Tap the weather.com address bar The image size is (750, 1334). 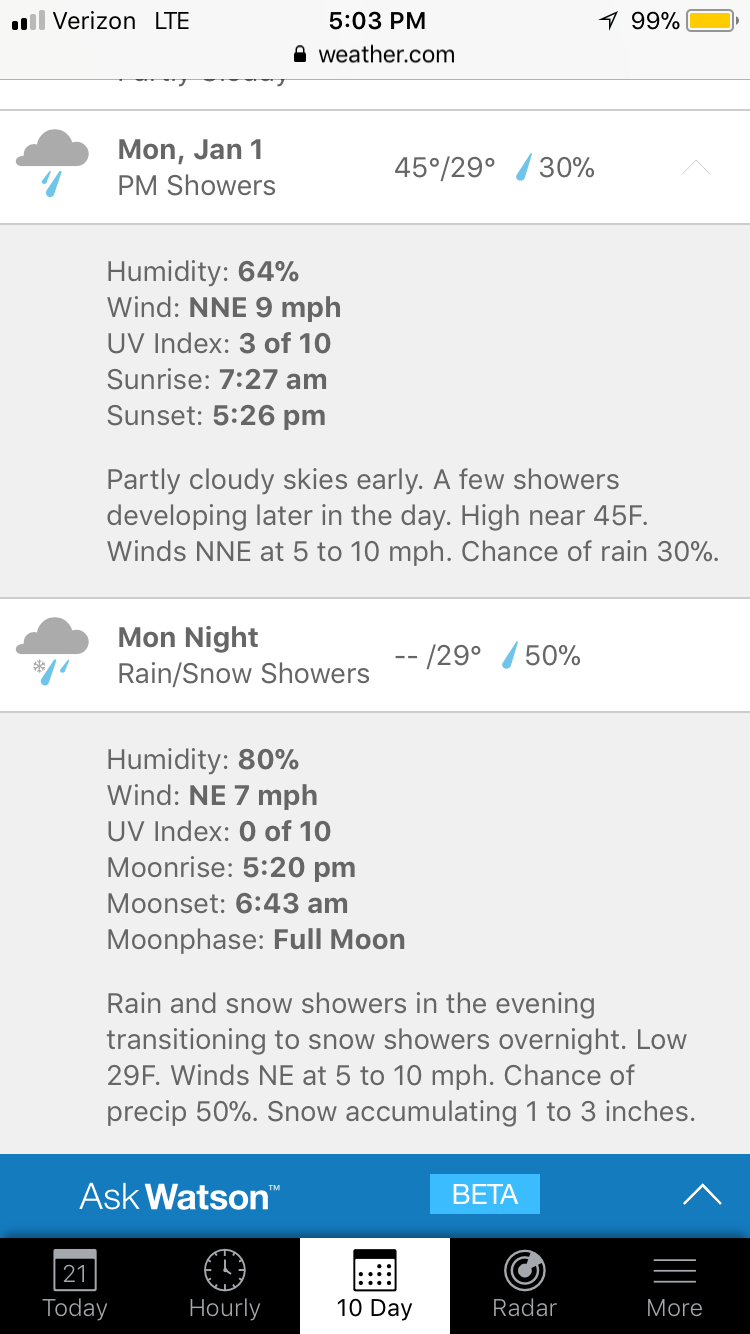[x=374, y=55]
